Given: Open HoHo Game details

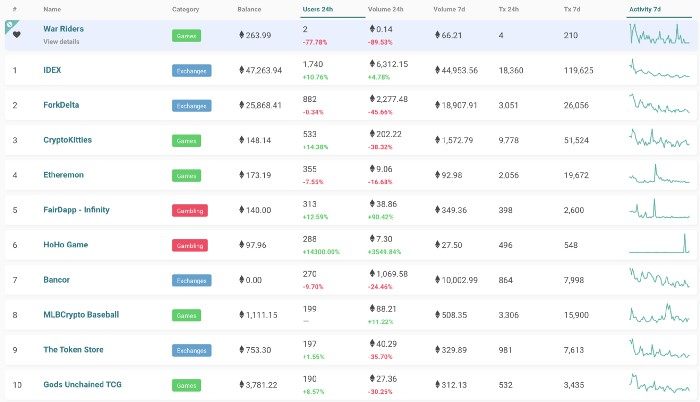Looking at the screenshot, I should tap(64, 245).
